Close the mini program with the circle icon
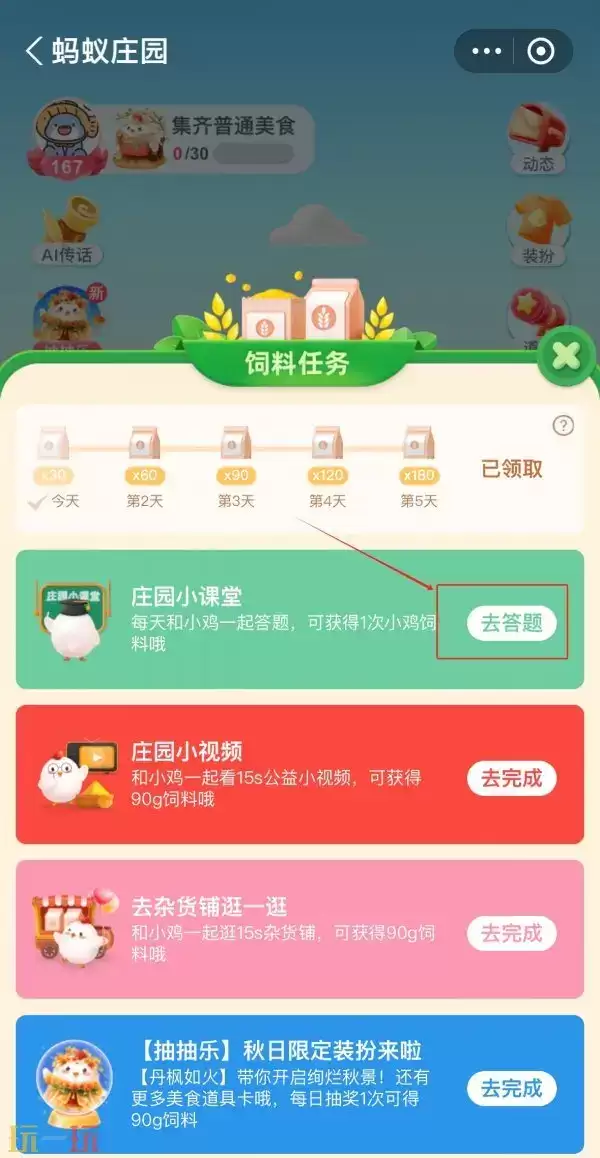Screen dimensions: 600x1158 [541, 52]
